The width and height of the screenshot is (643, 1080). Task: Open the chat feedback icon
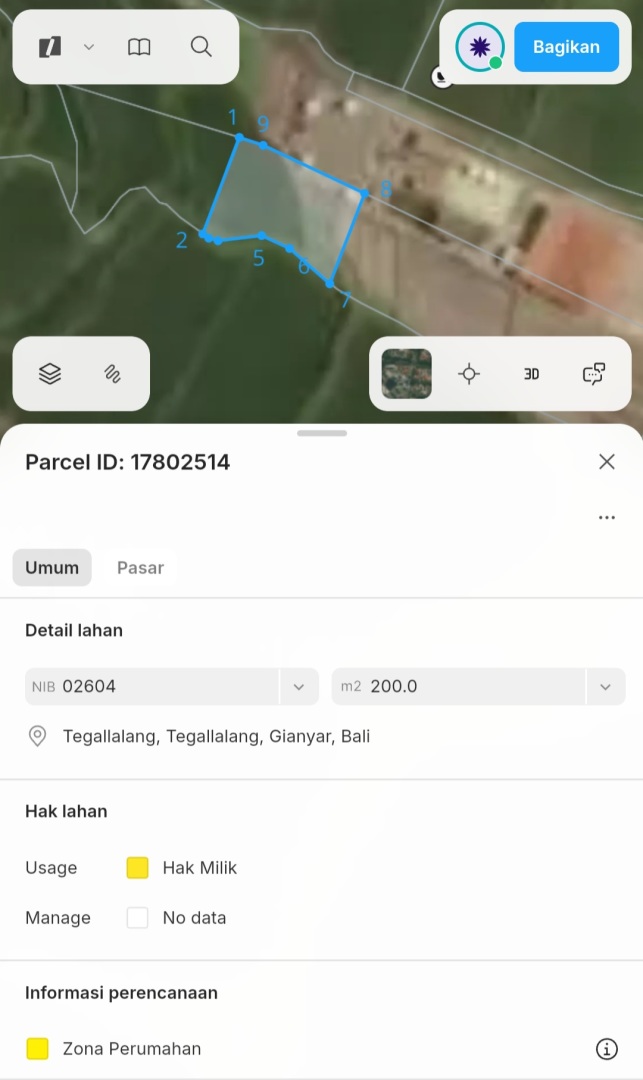tap(594, 374)
